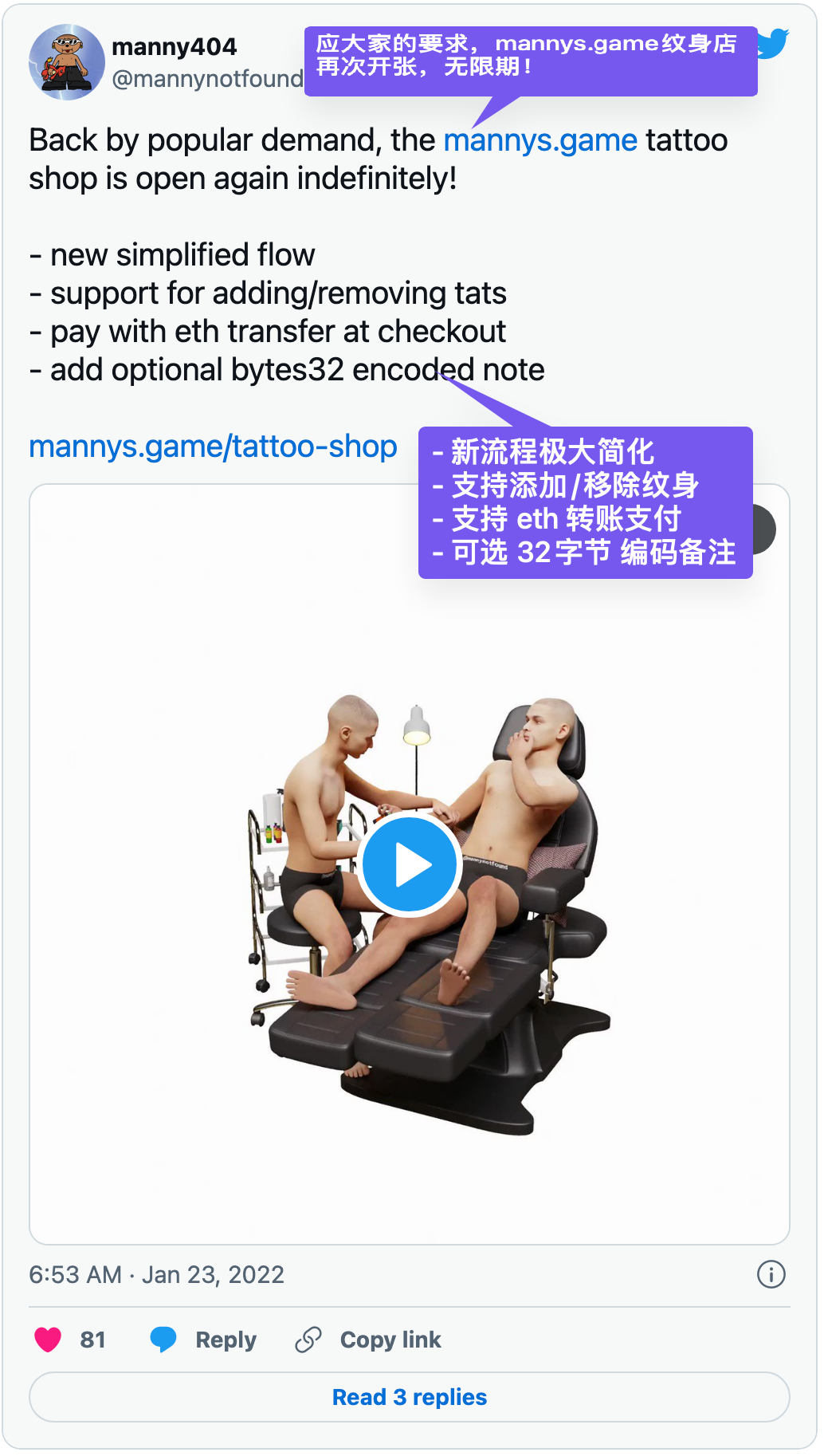Follow the mannys.game link in tweet text

click(540, 141)
